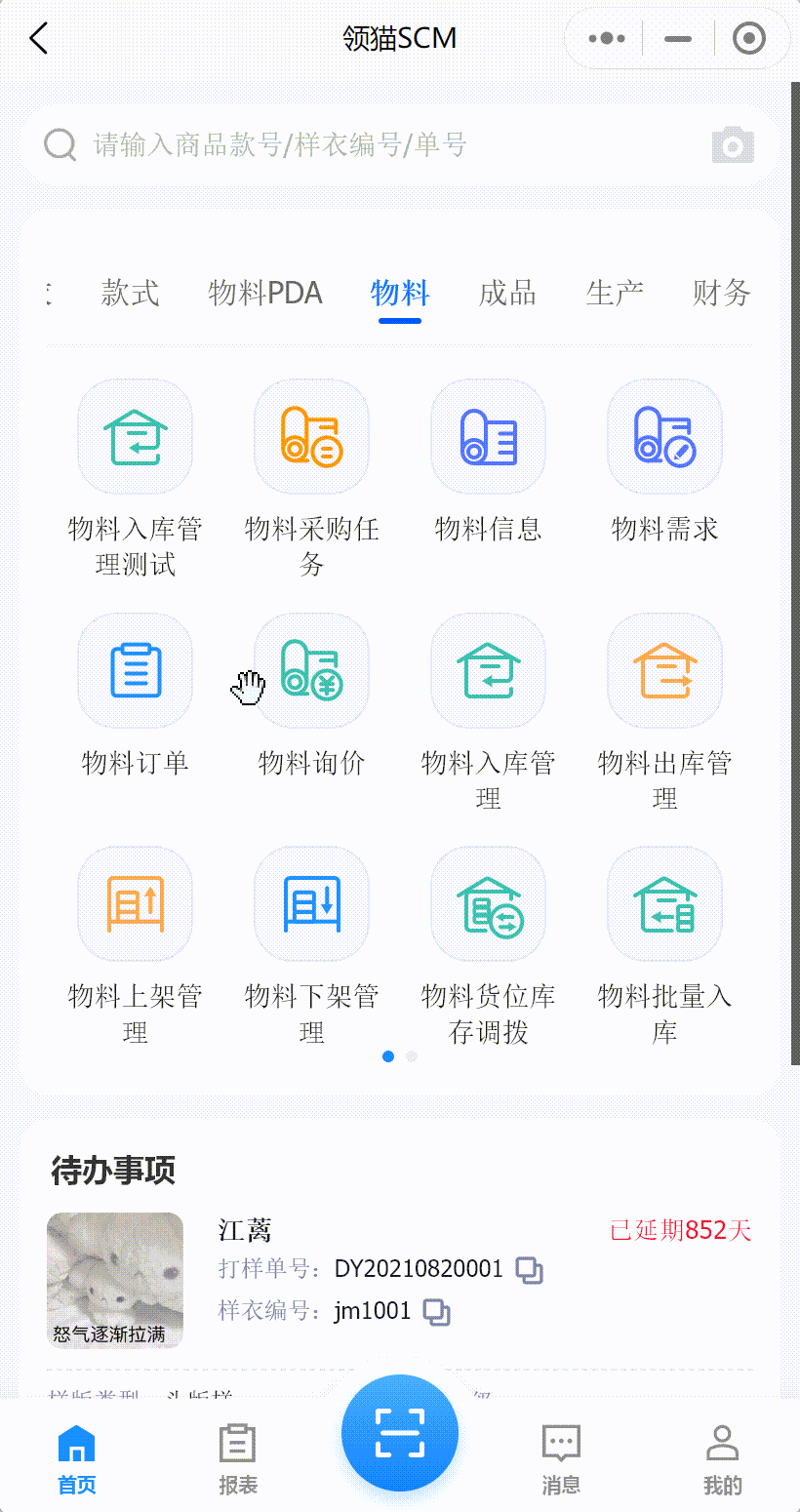
Task: Open the mini program more-options menu
Action: point(607,39)
